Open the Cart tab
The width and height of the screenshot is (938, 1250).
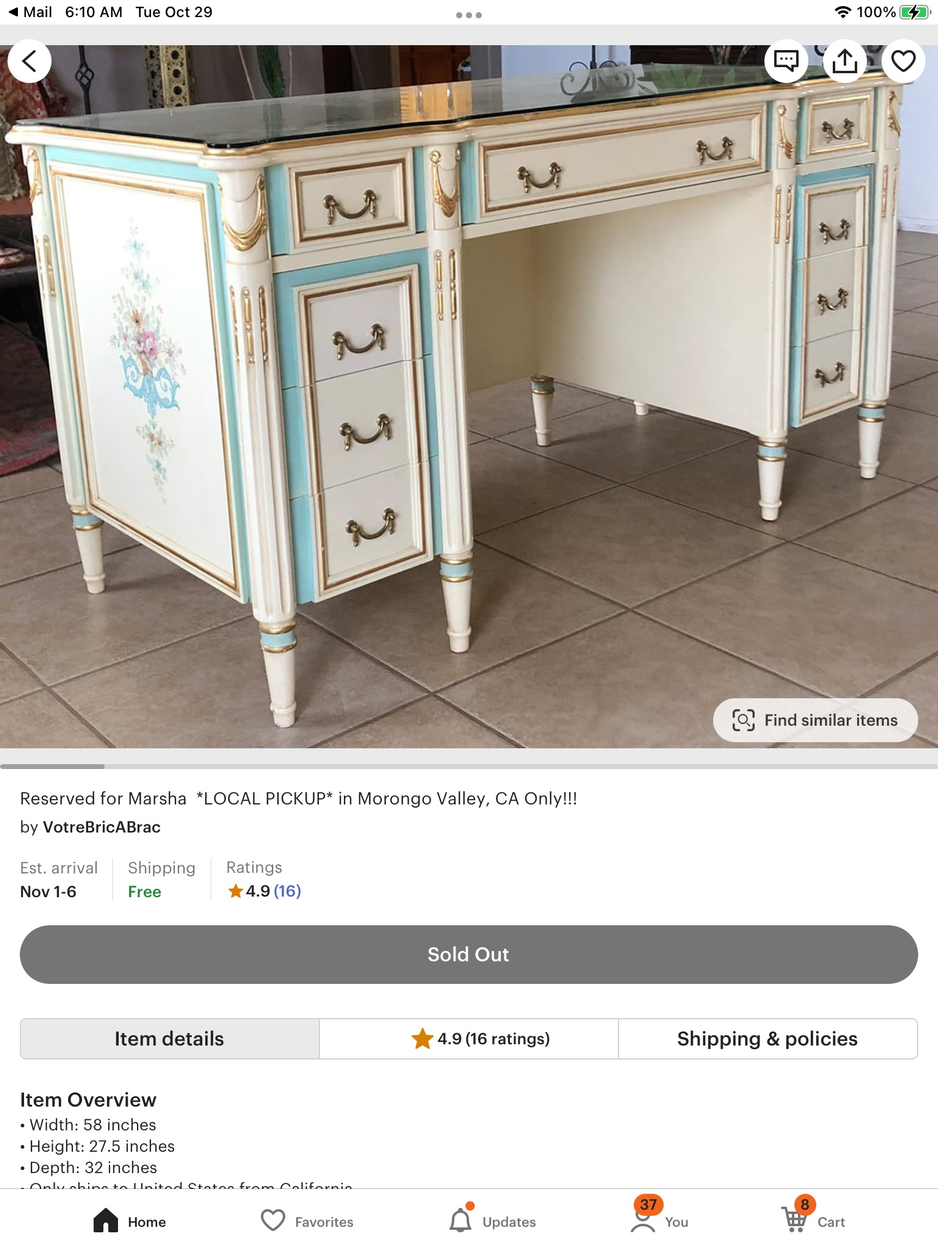coord(813,1221)
